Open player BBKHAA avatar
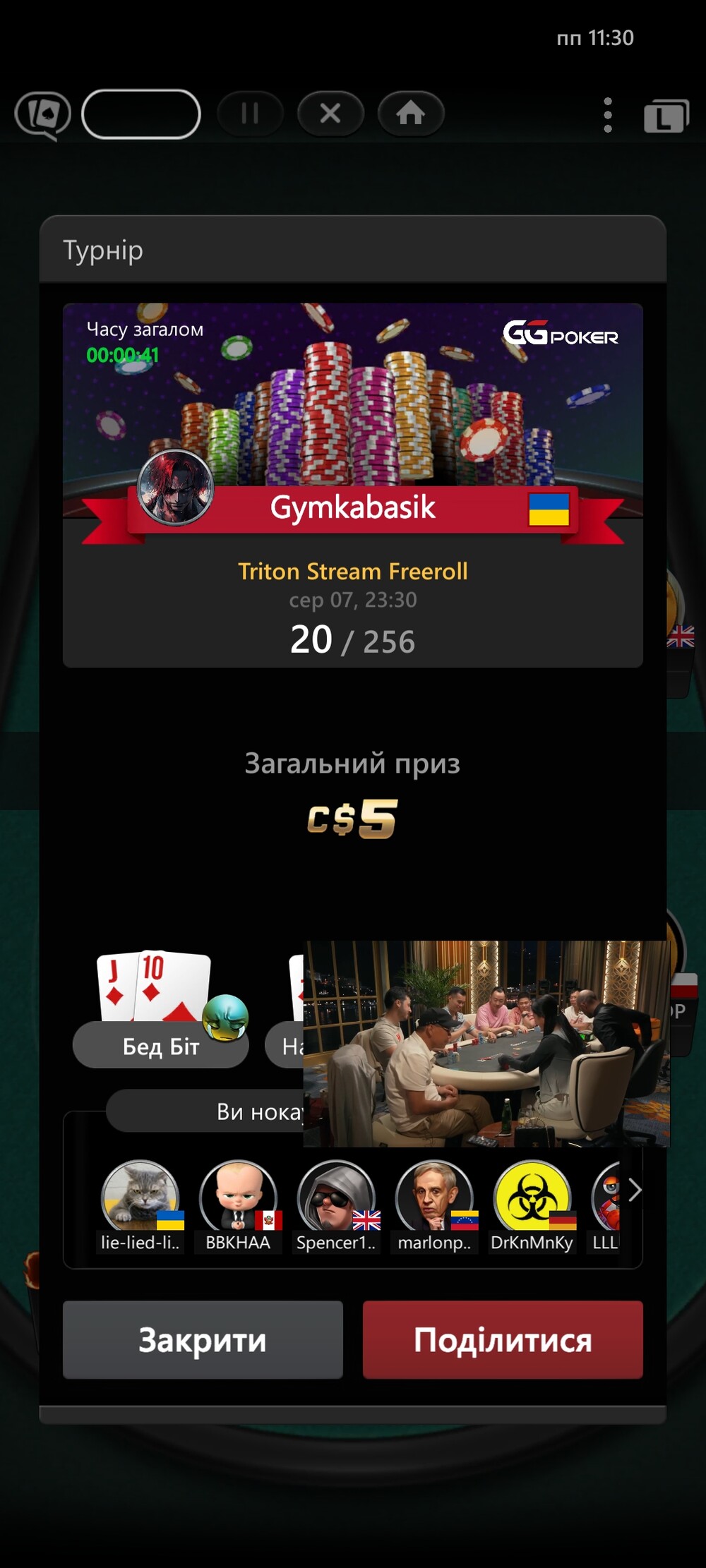 [238, 1198]
